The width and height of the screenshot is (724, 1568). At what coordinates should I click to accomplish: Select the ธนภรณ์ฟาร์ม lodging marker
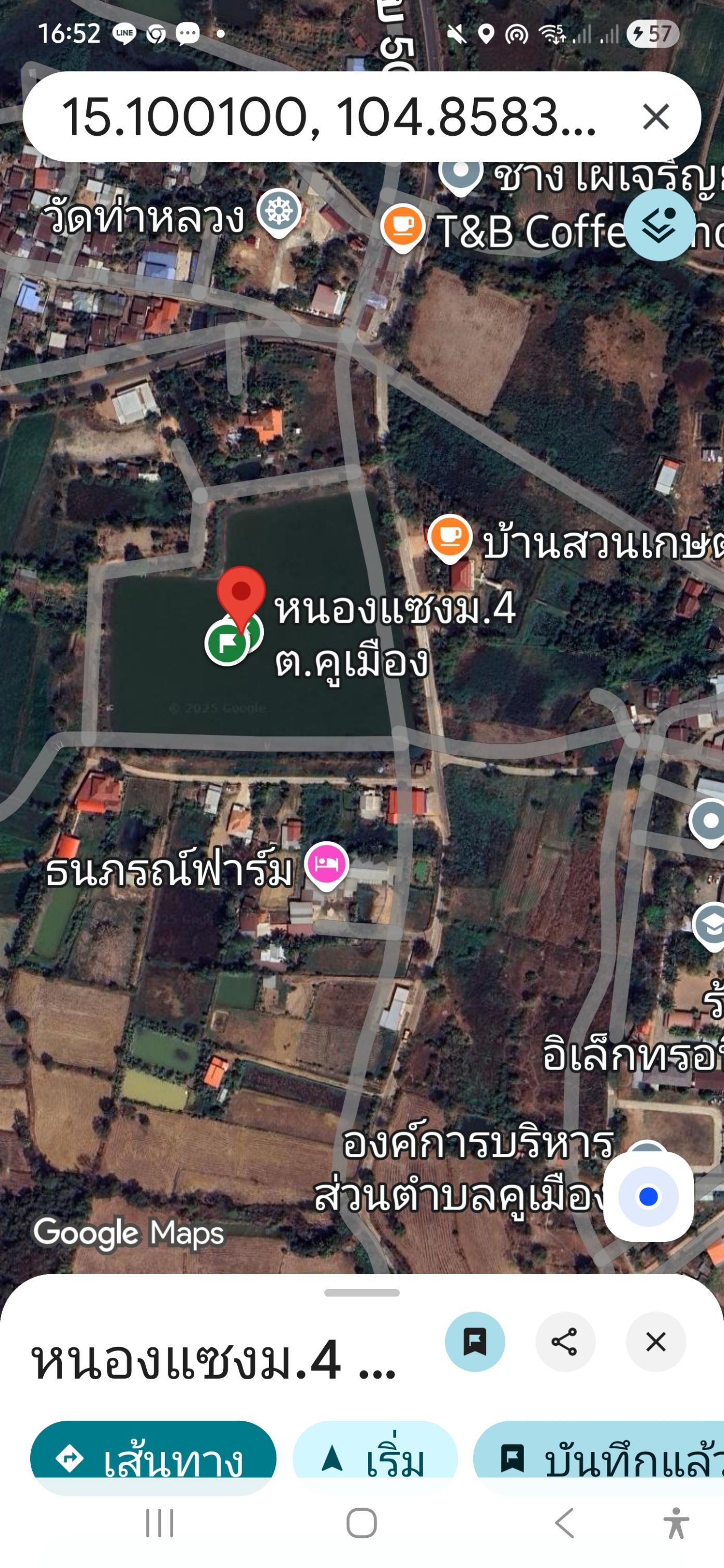point(326,864)
